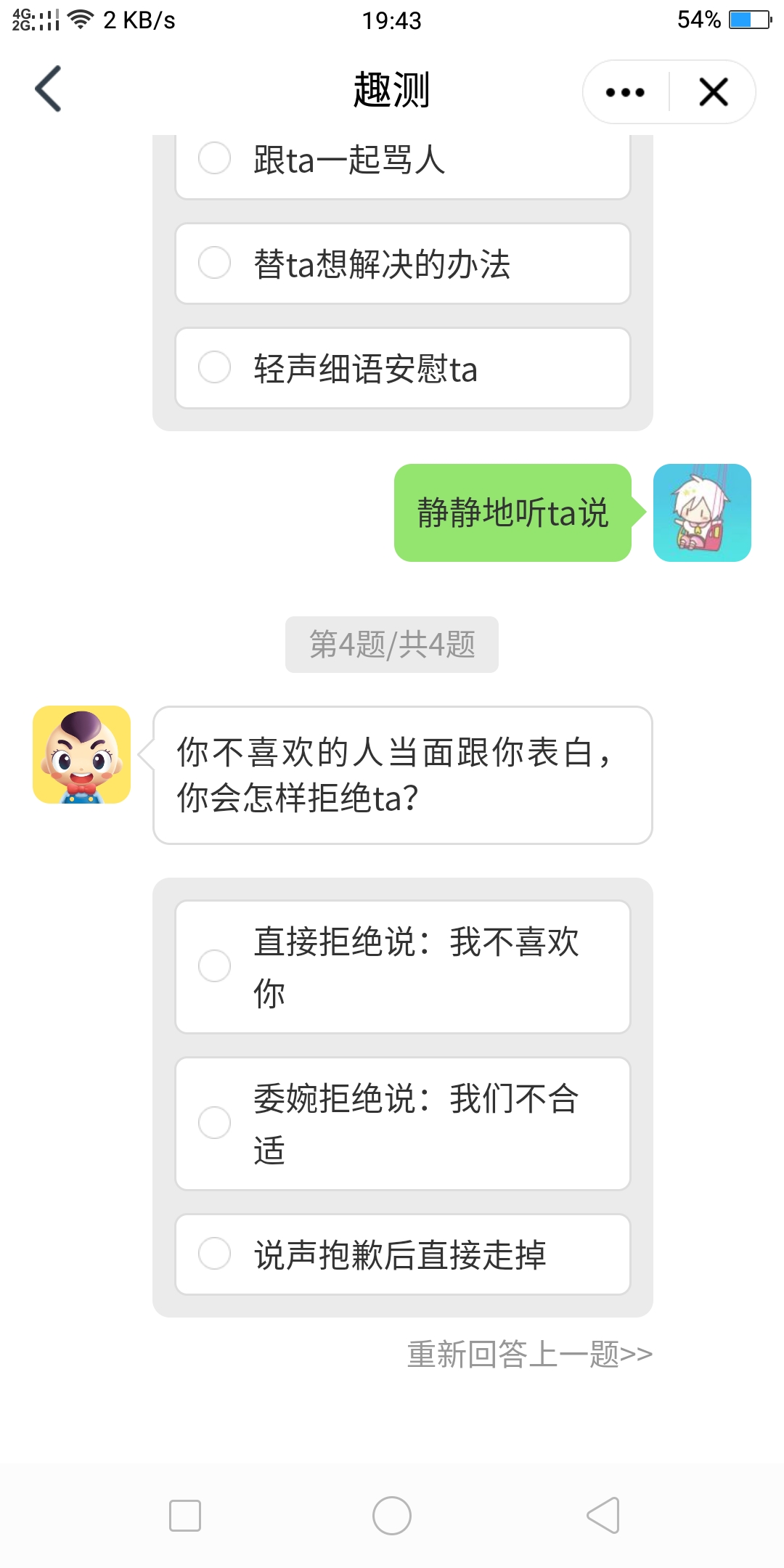Tap the 趣测 title

click(x=392, y=89)
